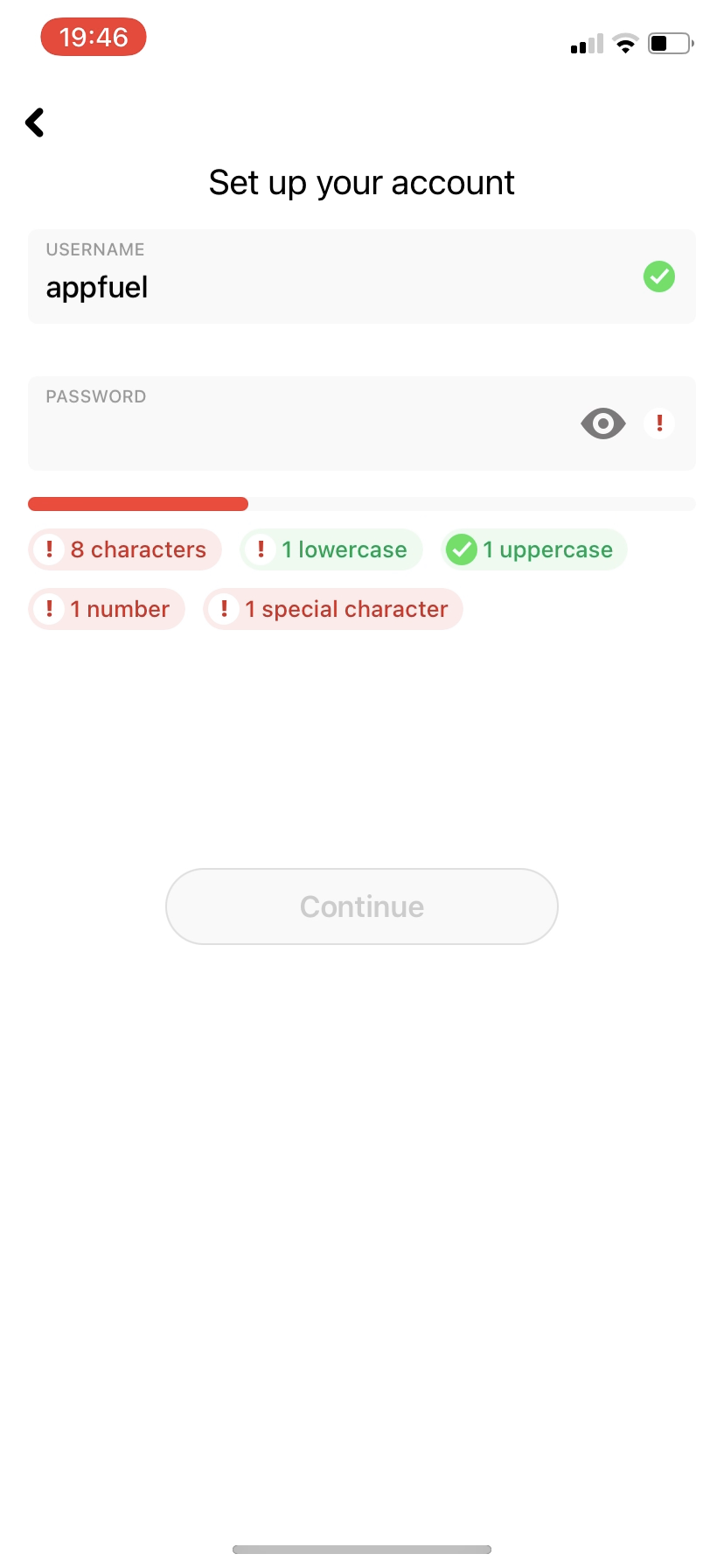
Task: Click the exclamation icon on '8 characters' badge
Action: click(50, 549)
